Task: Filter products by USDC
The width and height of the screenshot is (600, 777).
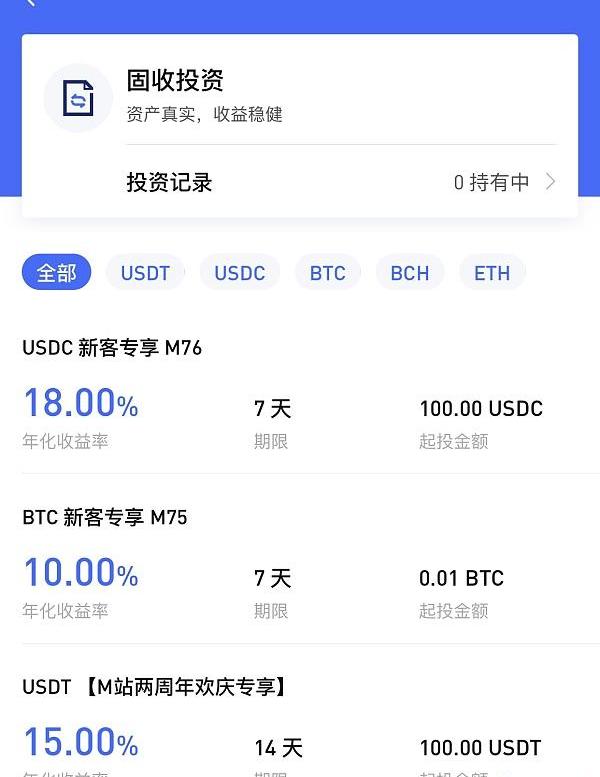Action: pyautogui.click(x=240, y=273)
